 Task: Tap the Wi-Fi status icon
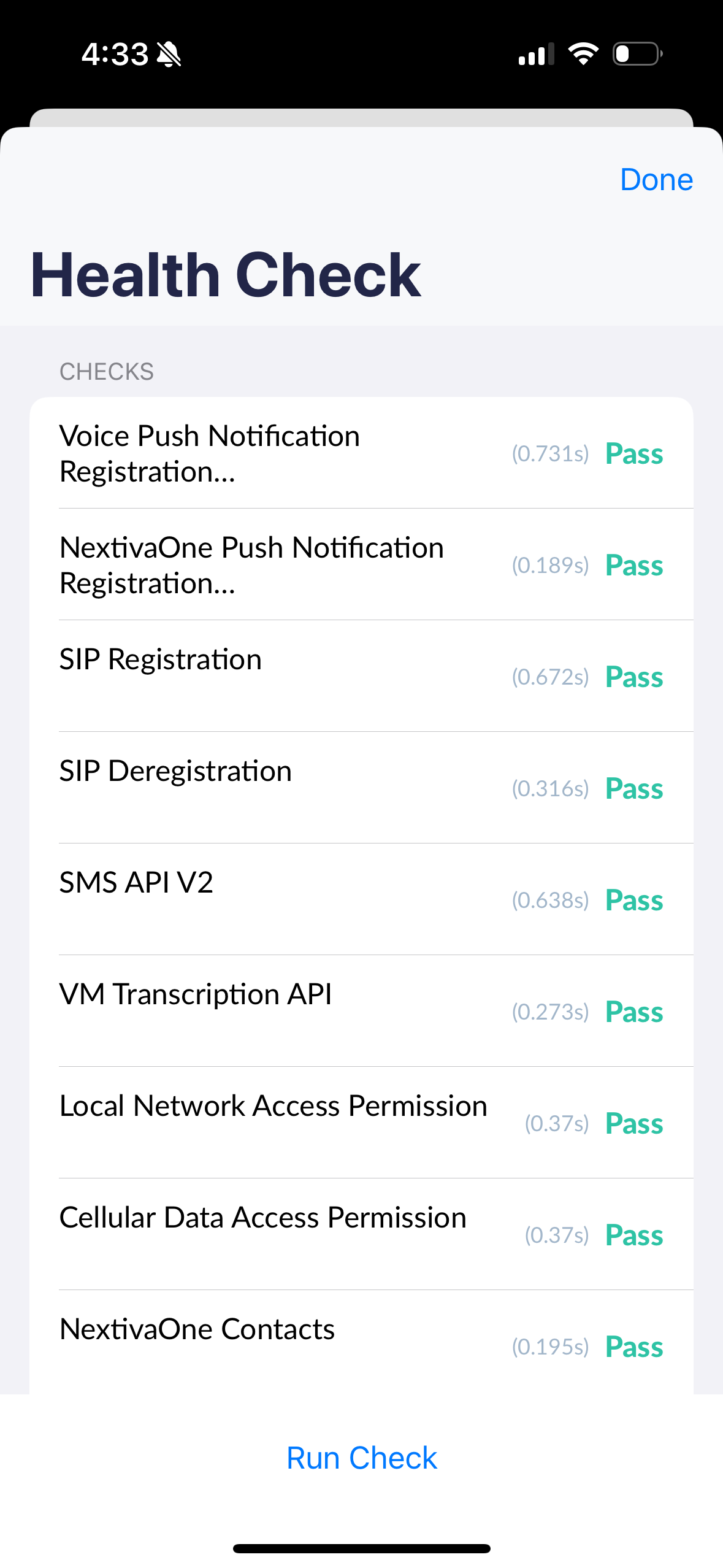tap(583, 54)
